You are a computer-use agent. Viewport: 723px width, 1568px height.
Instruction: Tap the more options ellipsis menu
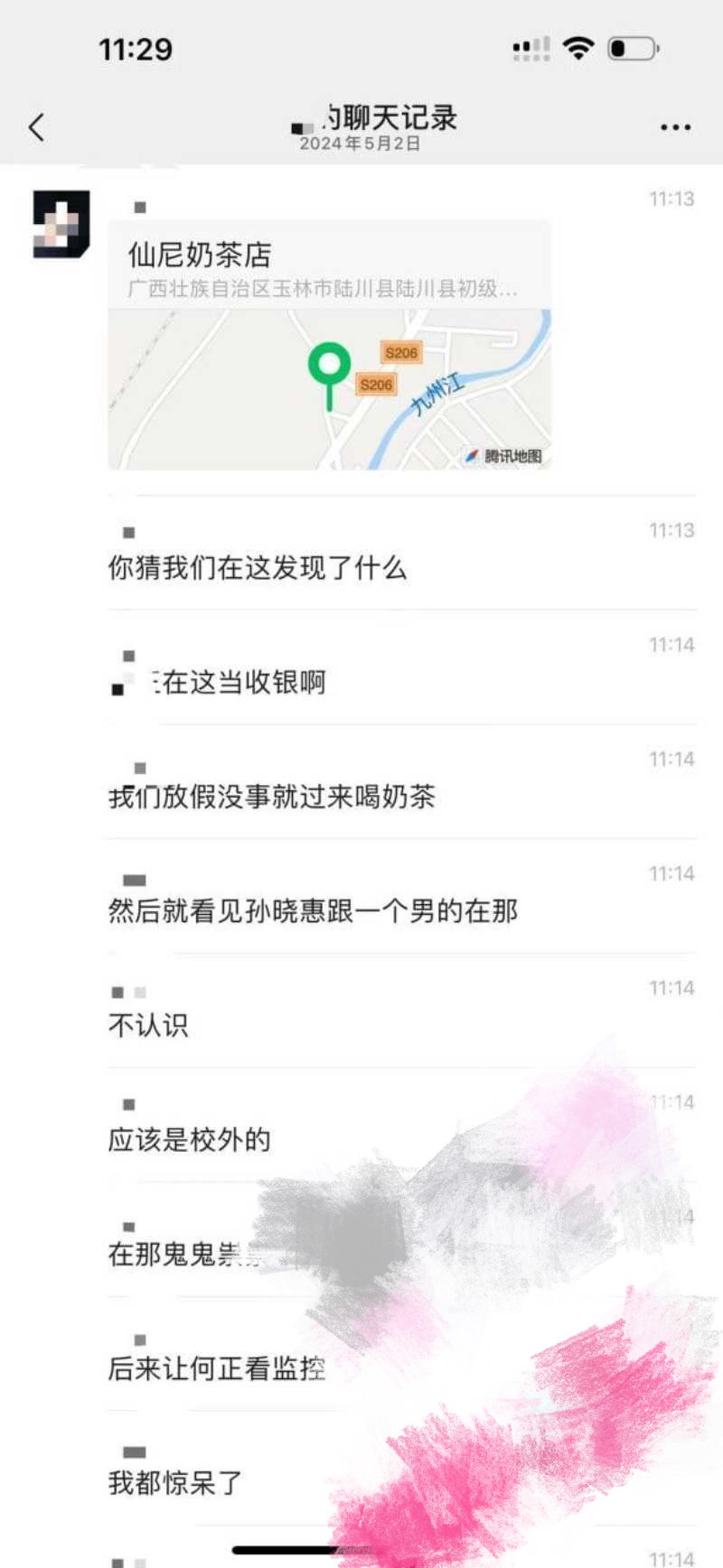[x=674, y=127]
